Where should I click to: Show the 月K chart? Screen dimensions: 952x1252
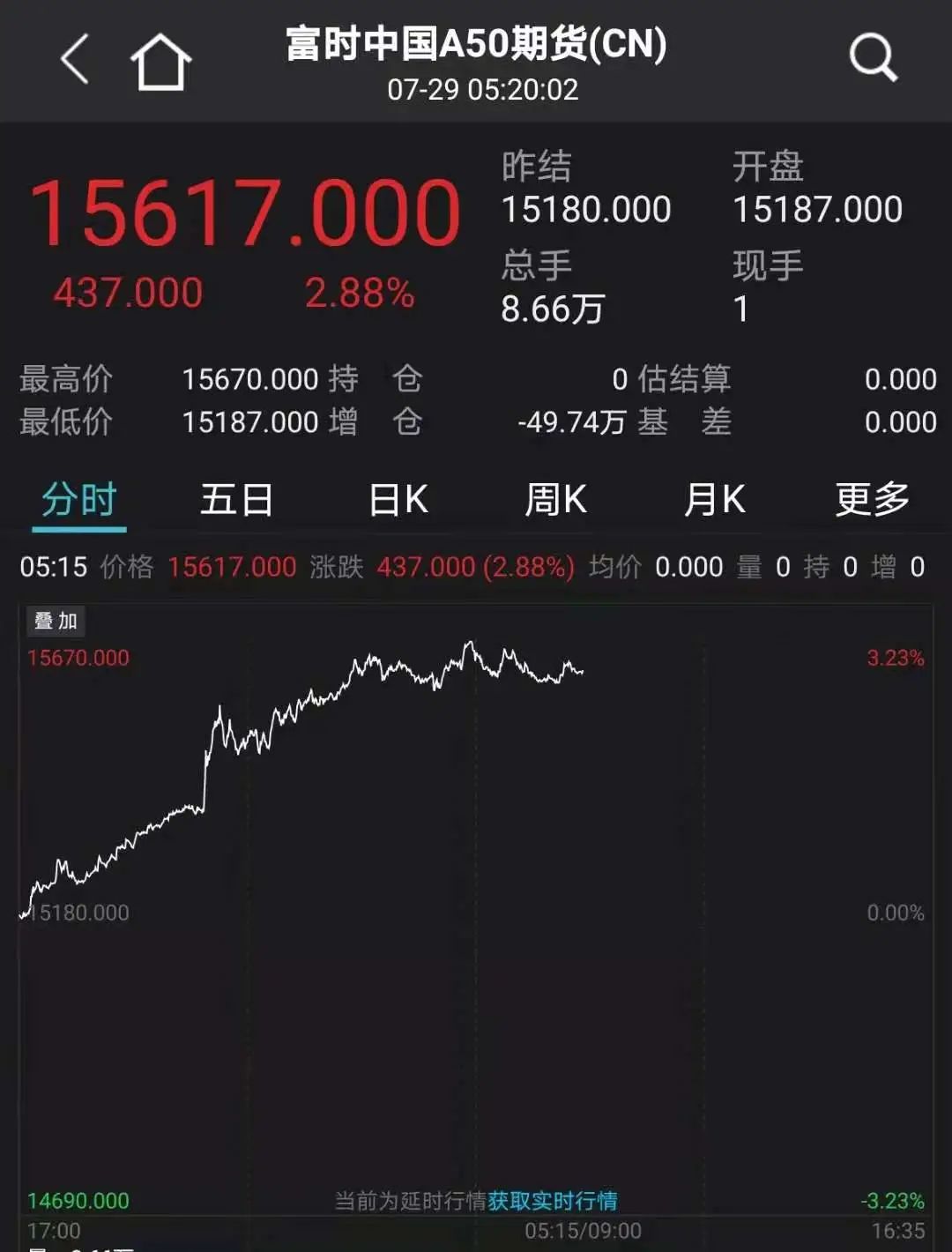click(714, 500)
